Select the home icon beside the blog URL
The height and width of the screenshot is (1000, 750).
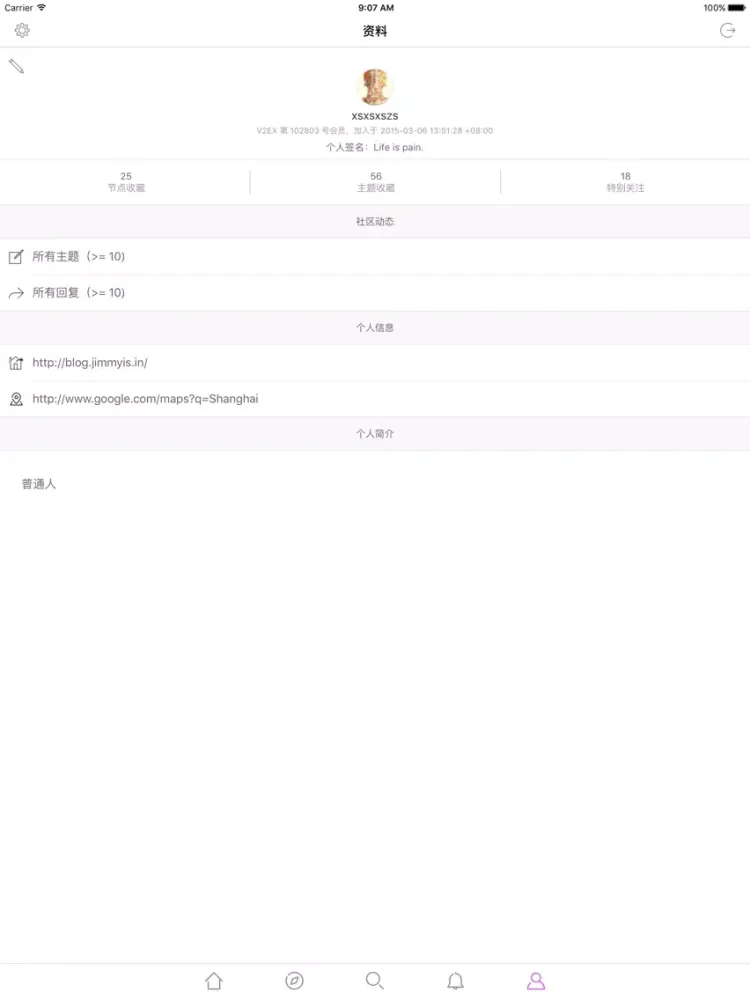(16, 363)
